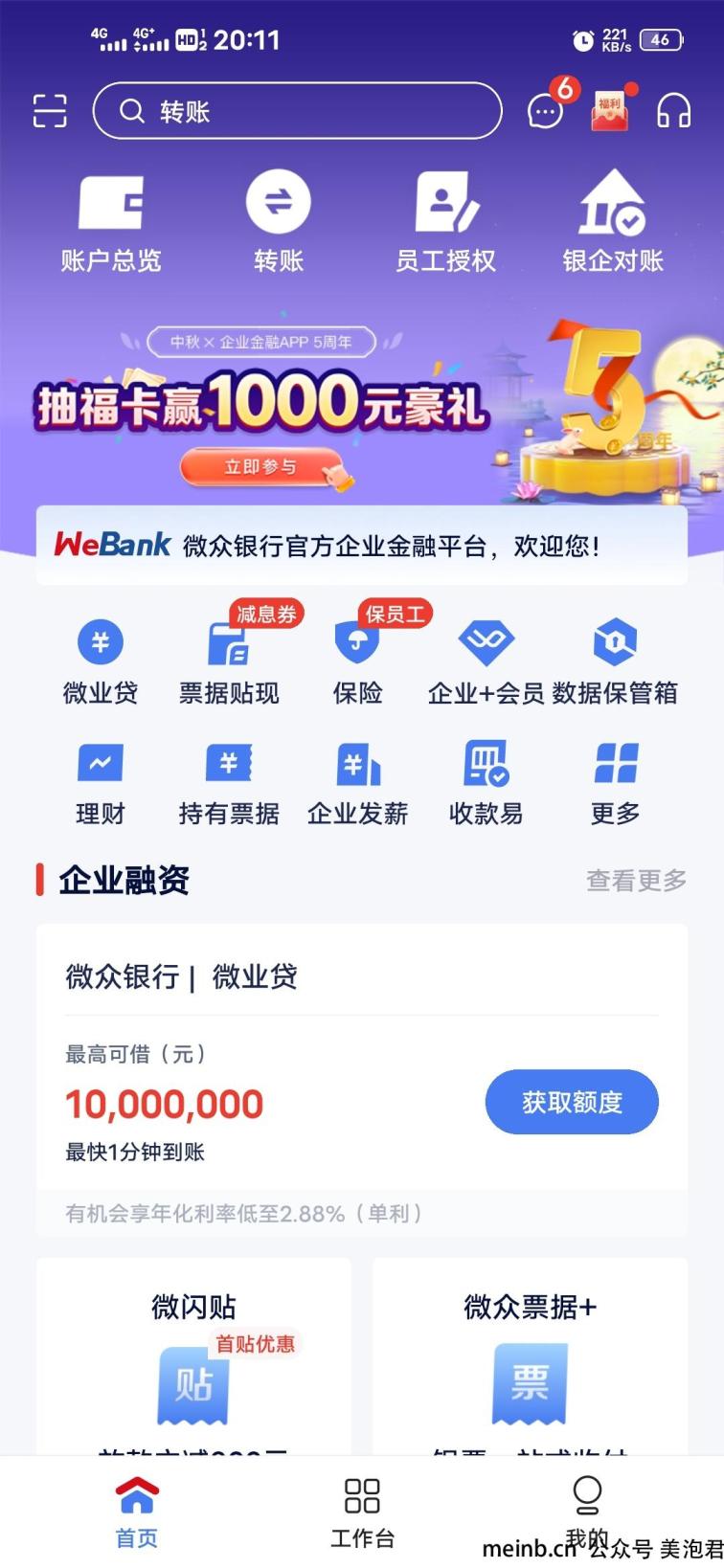Screen dimensions: 724x1568
Task: Open 账户总览
Action: (110, 224)
